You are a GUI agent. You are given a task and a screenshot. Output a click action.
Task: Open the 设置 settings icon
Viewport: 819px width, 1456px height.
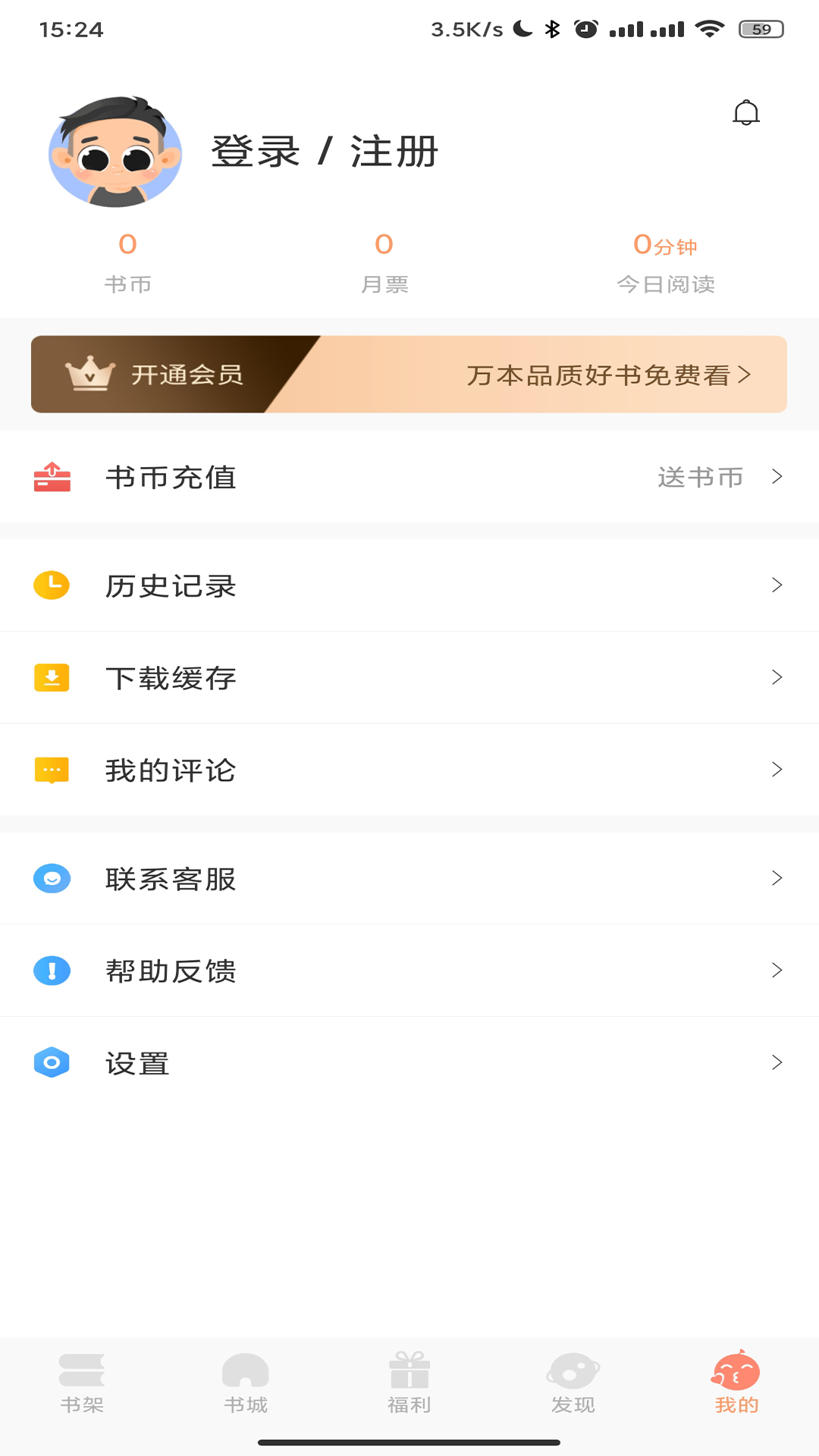(50, 1062)
